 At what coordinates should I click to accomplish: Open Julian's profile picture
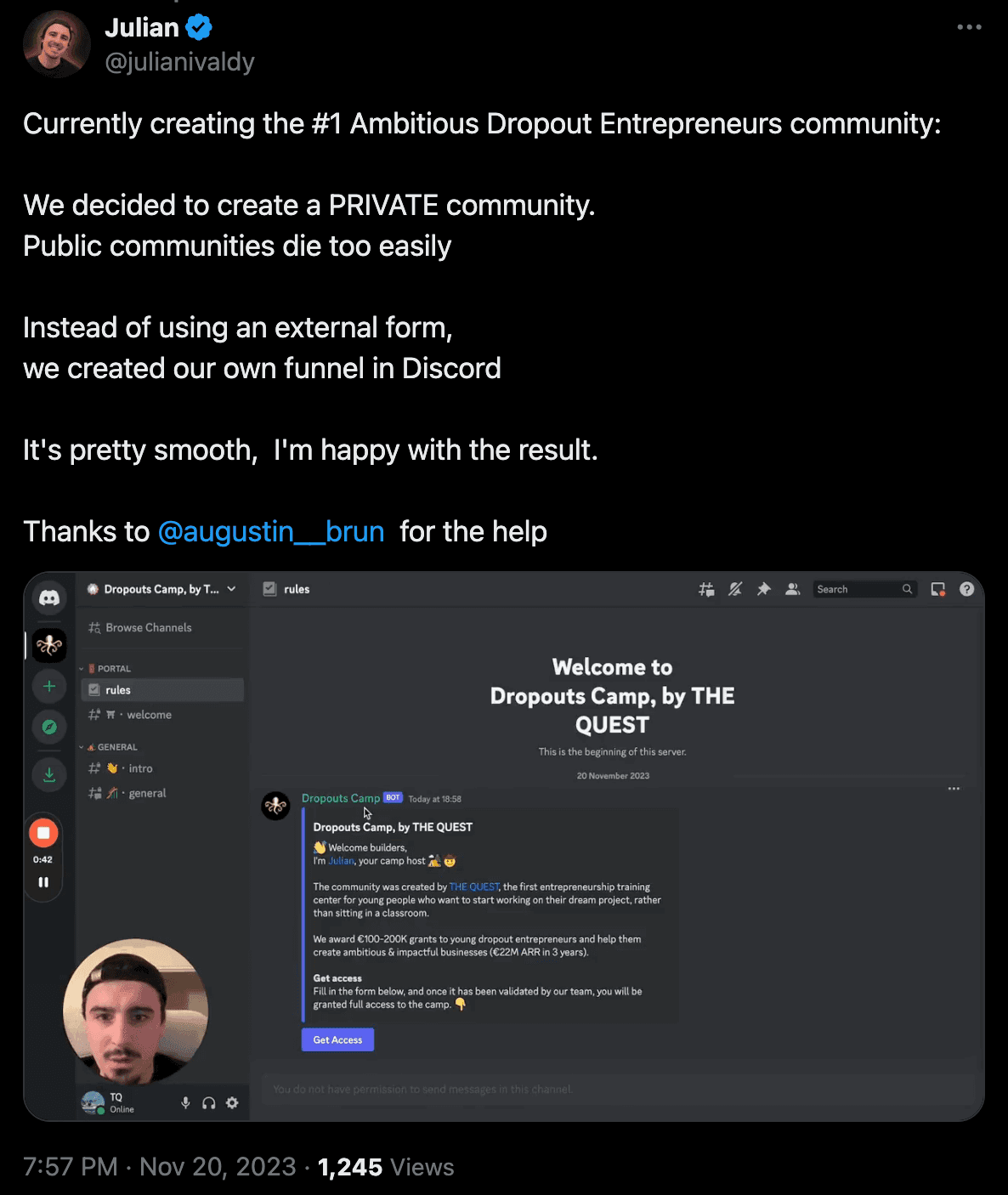(x=56, y=44)
